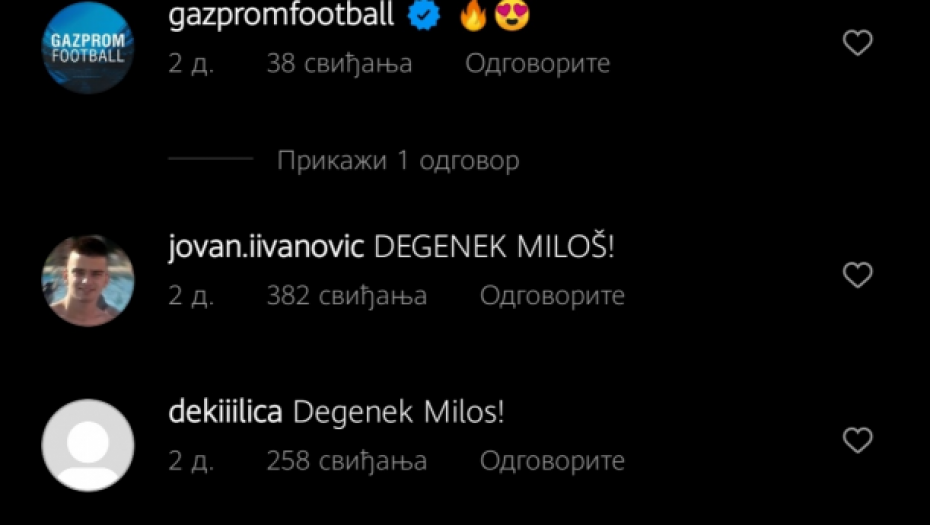The height and width of the screenshot is (525, 930).
Task: View 38 likes on gazpromfootball's comment
Action: [339, 63]
